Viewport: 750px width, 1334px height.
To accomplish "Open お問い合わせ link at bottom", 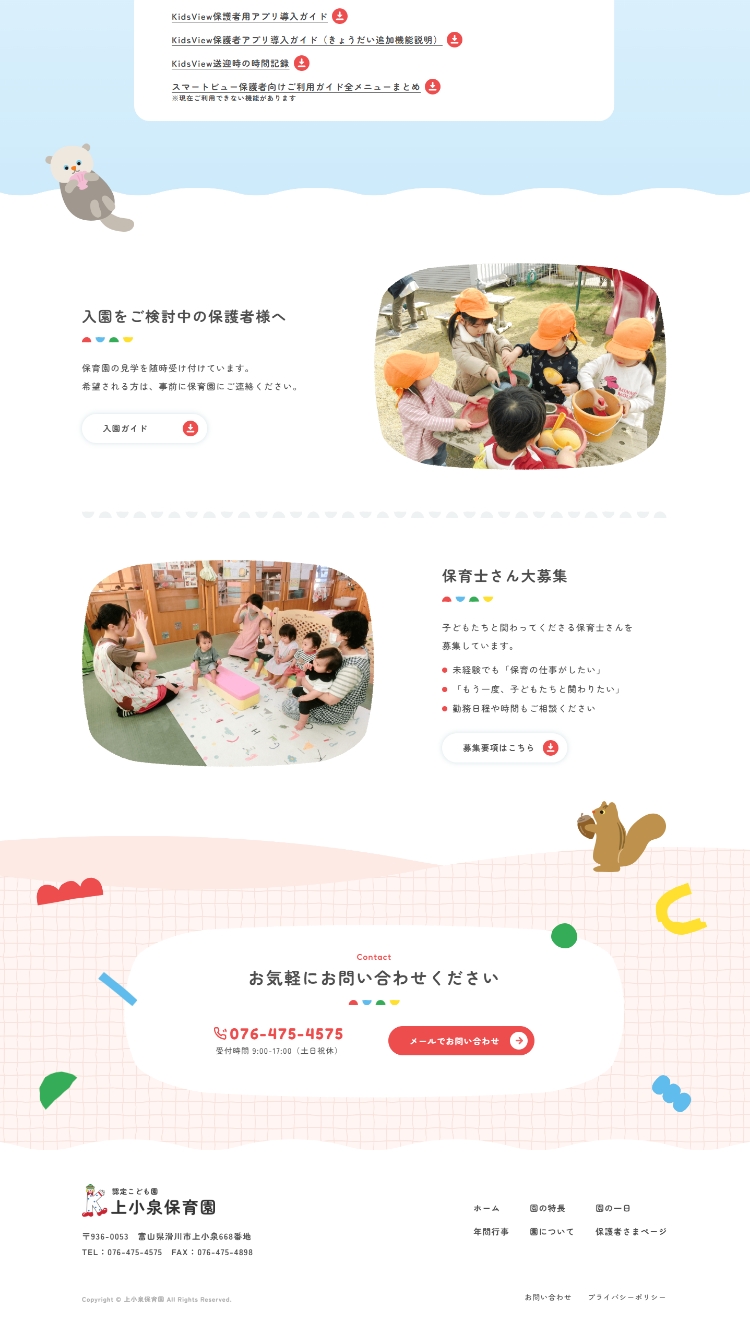I will (548, 1297).
